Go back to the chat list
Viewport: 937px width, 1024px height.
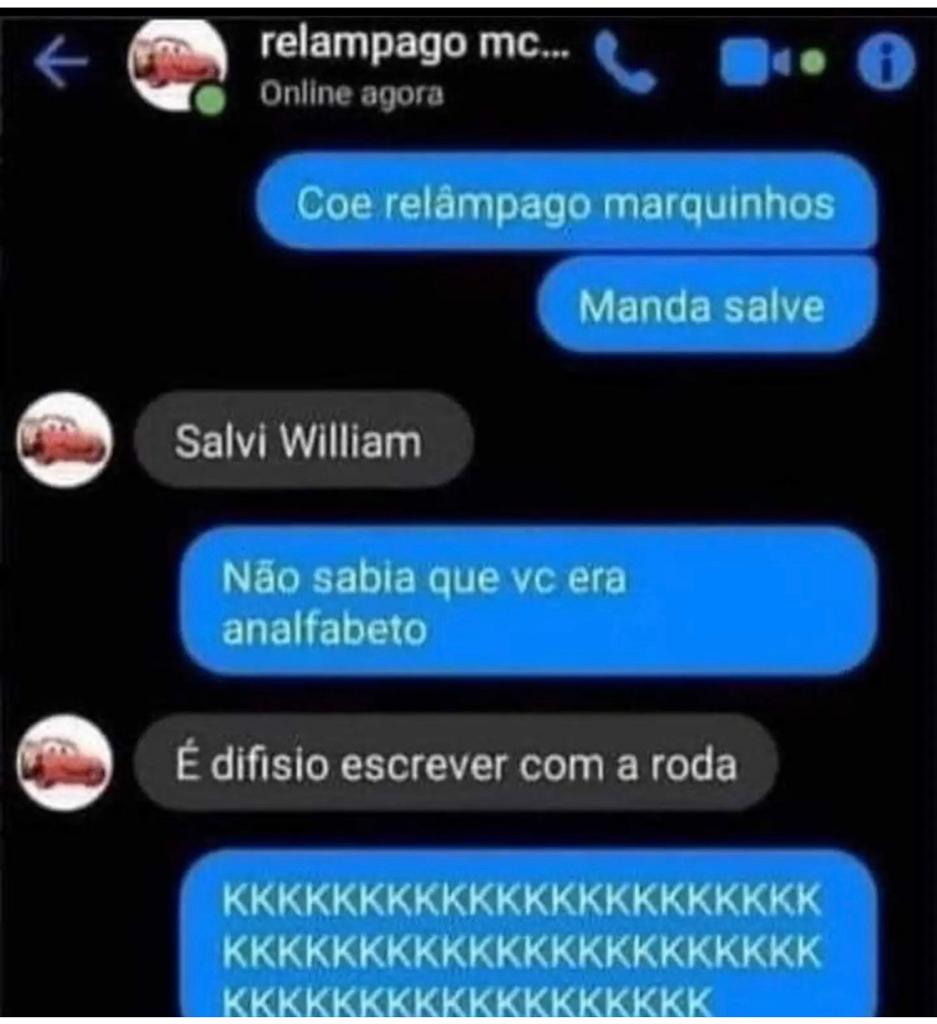tap(61, 64)
